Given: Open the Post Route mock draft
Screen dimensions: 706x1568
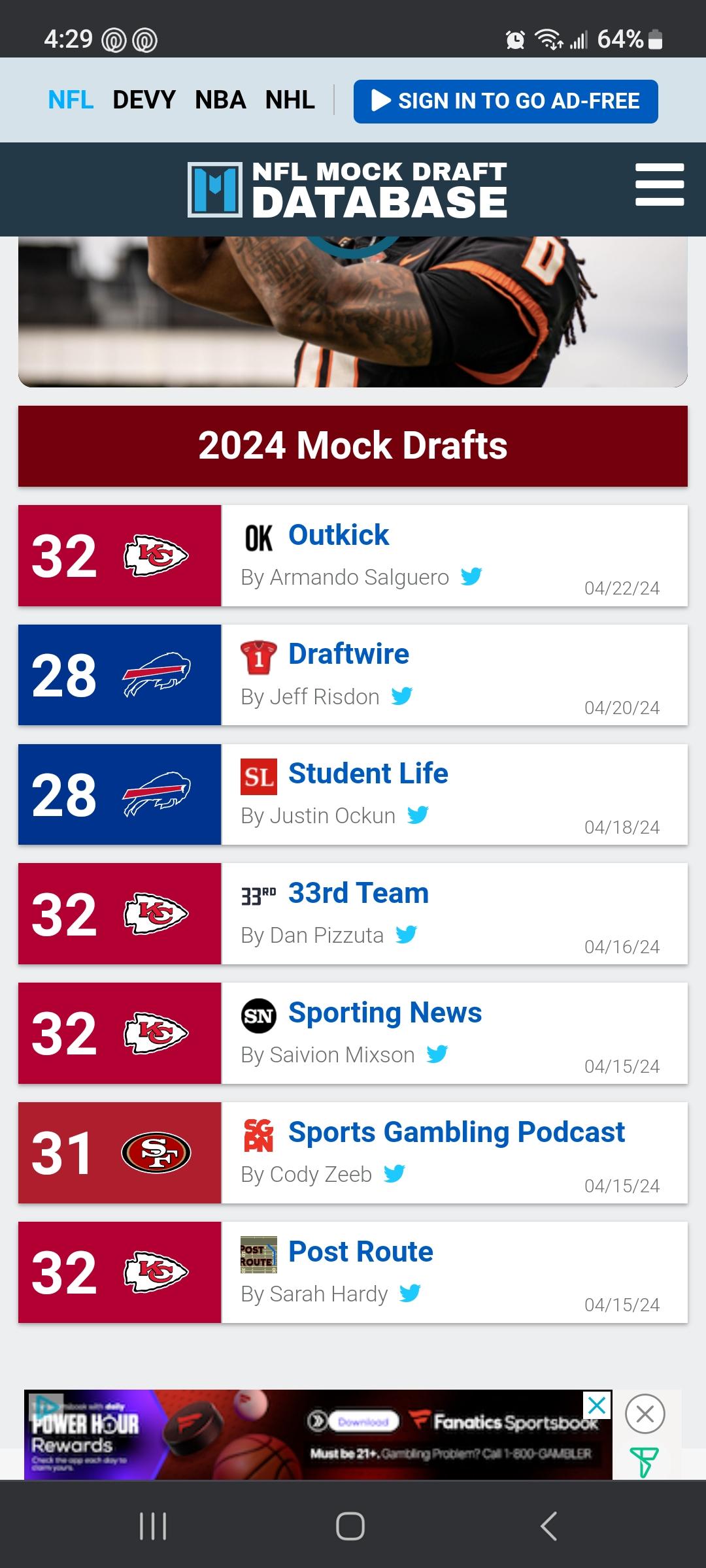Looking at the screenshot, I should pos(353,1272).
